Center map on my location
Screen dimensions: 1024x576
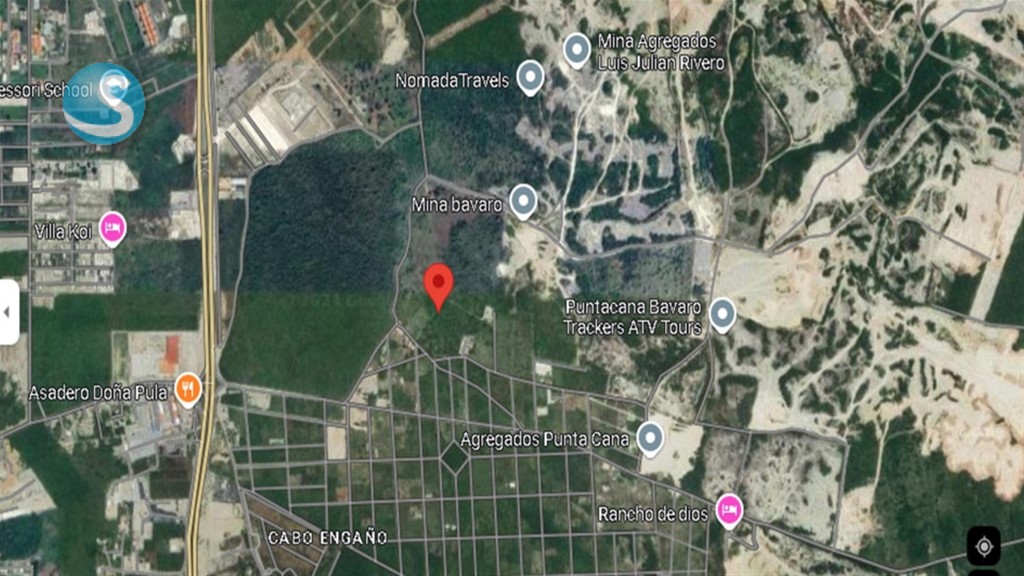(983, 546)
